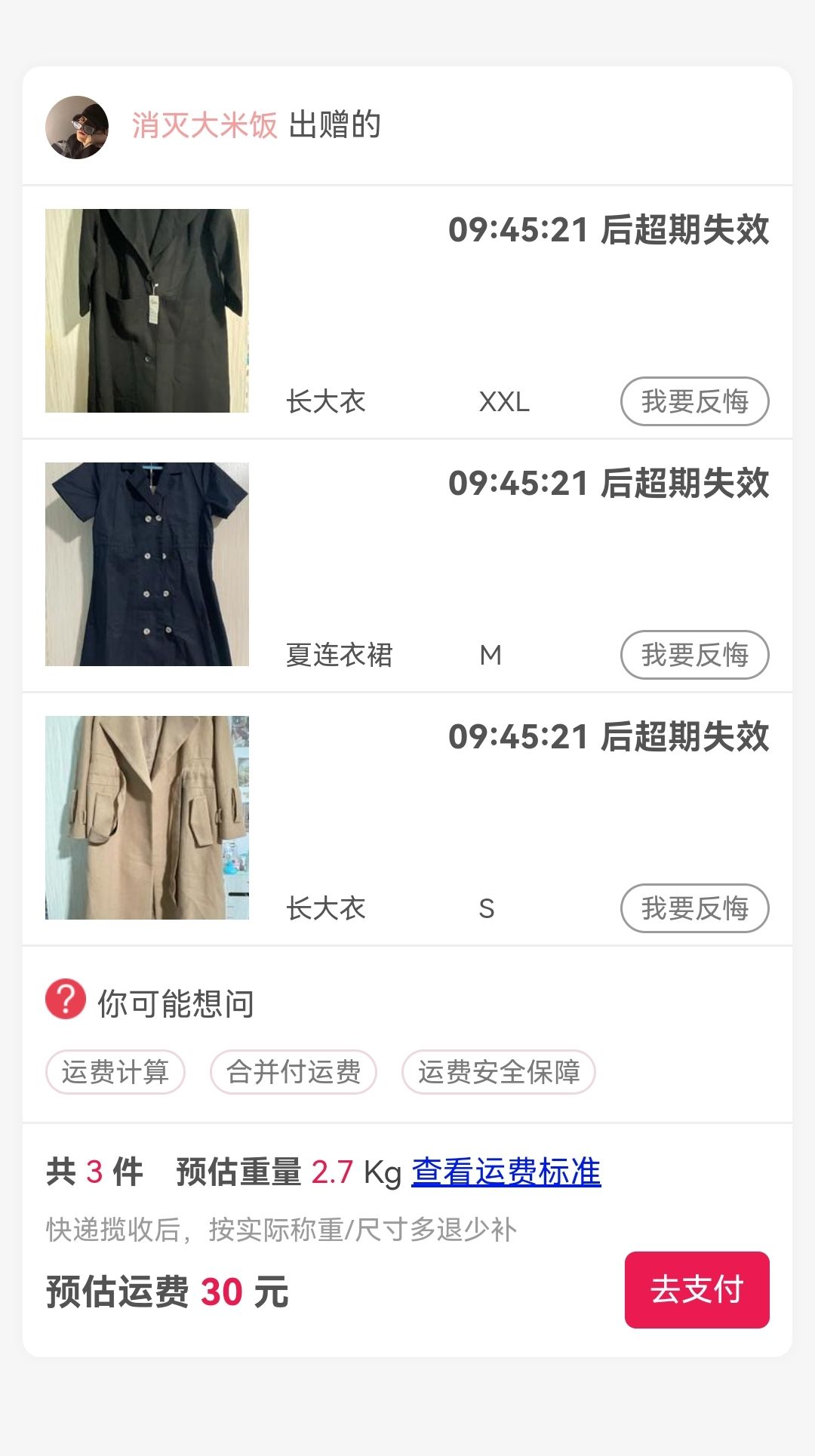This screenshot has width=815, height=1456.
Task: View the khaki S coat photo
Action: 147,818
